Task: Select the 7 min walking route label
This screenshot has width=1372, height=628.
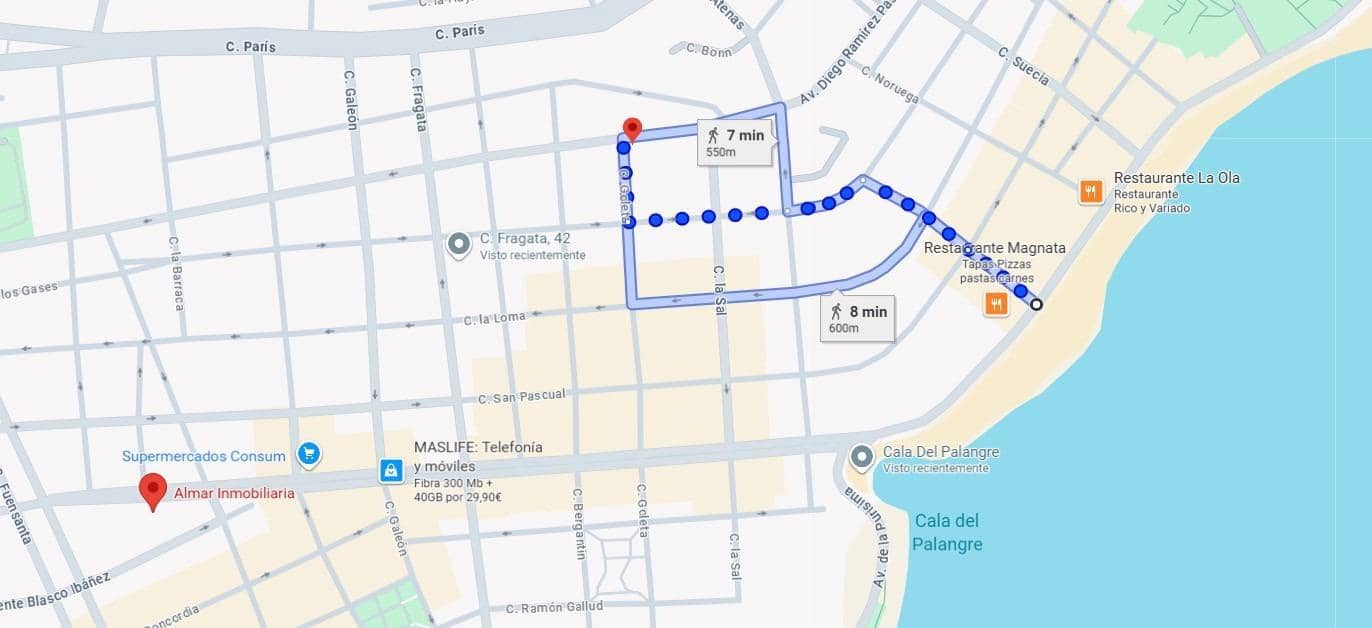Action: click(735, 142)
